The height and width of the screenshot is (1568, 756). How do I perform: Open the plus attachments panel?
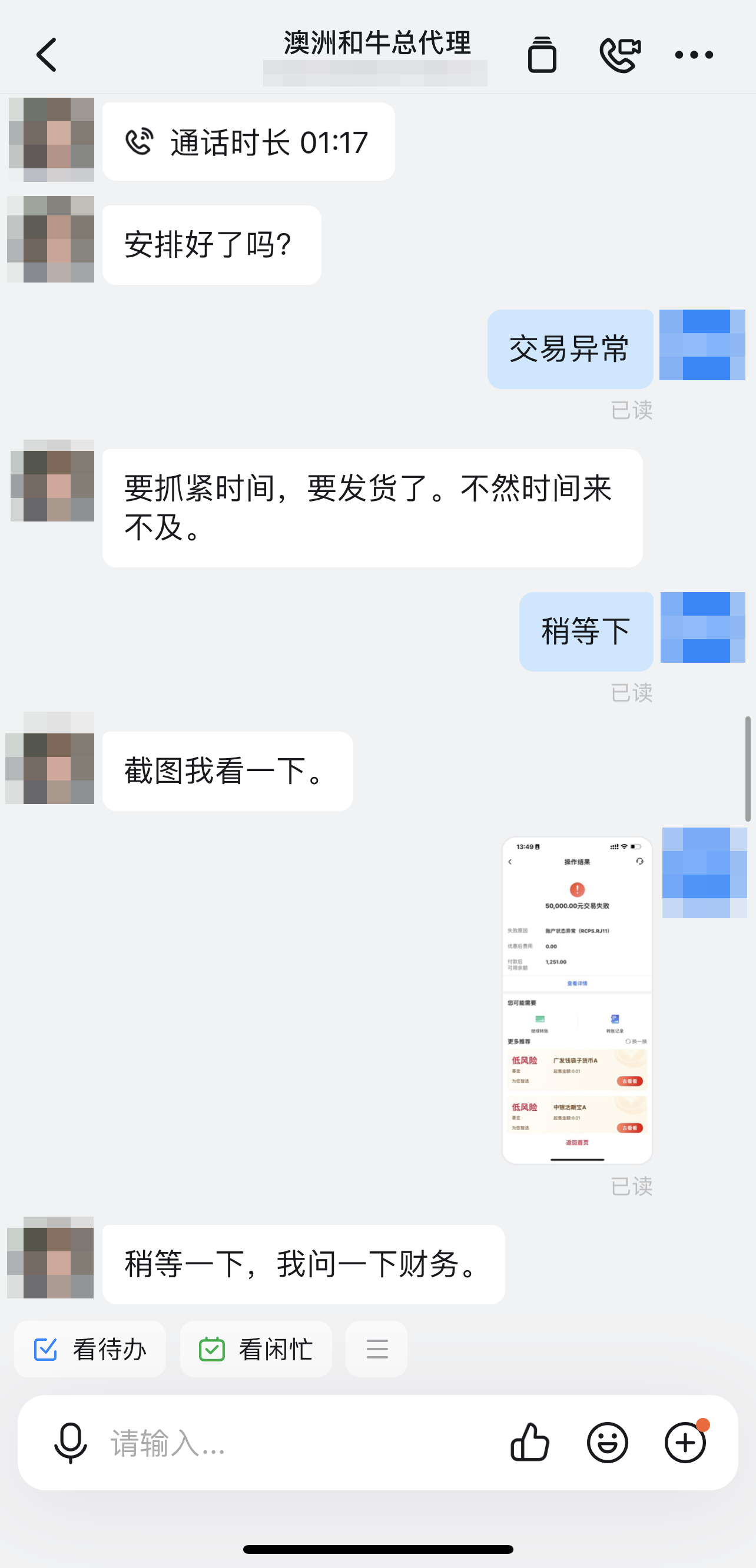[685, 1443]
